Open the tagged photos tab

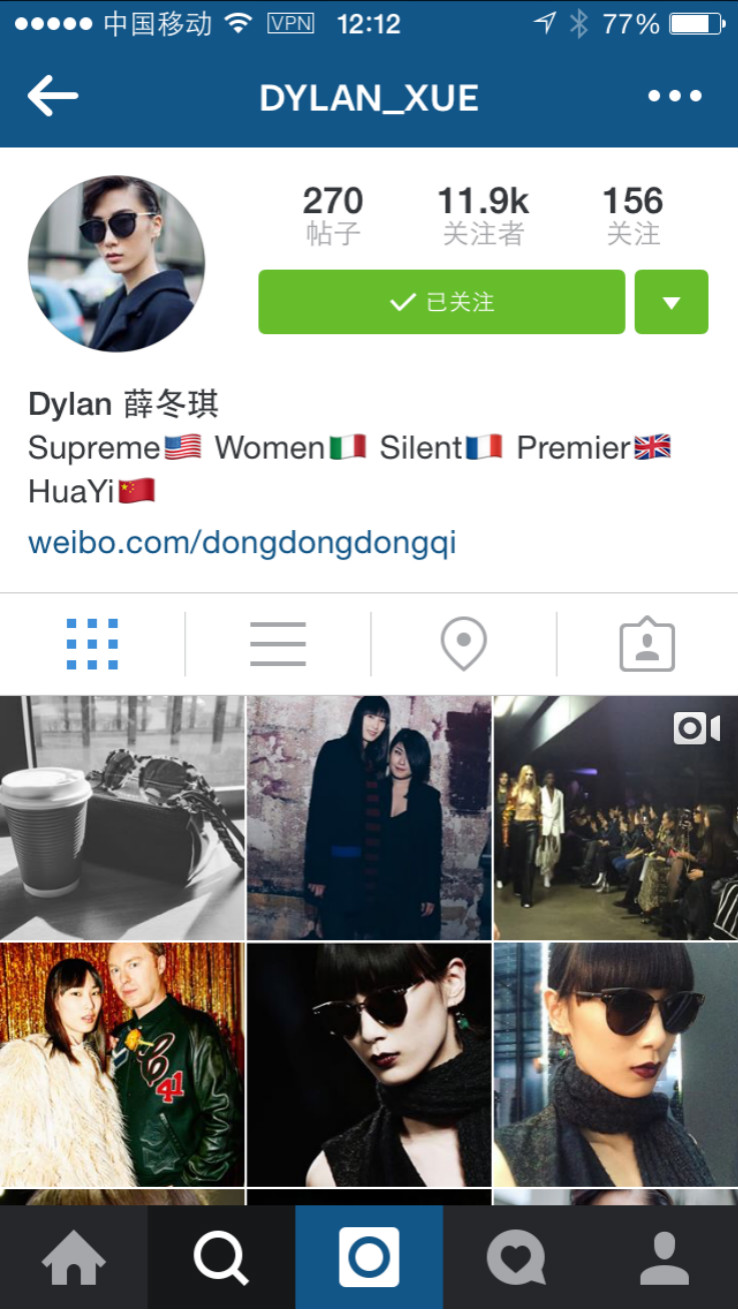(x=647, y=644)
